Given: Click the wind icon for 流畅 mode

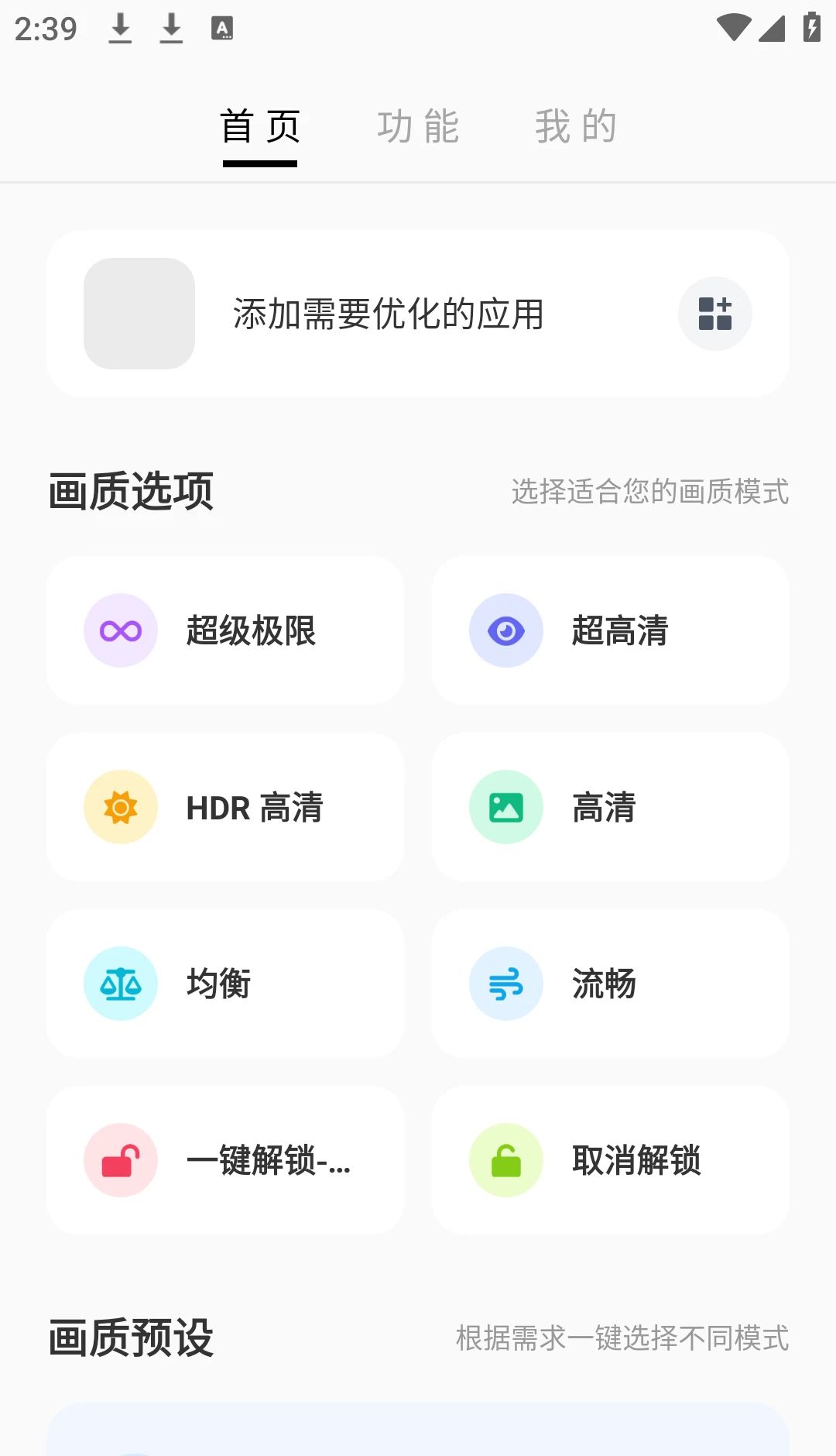Looking at the screenshot, I should click(505, 983).
